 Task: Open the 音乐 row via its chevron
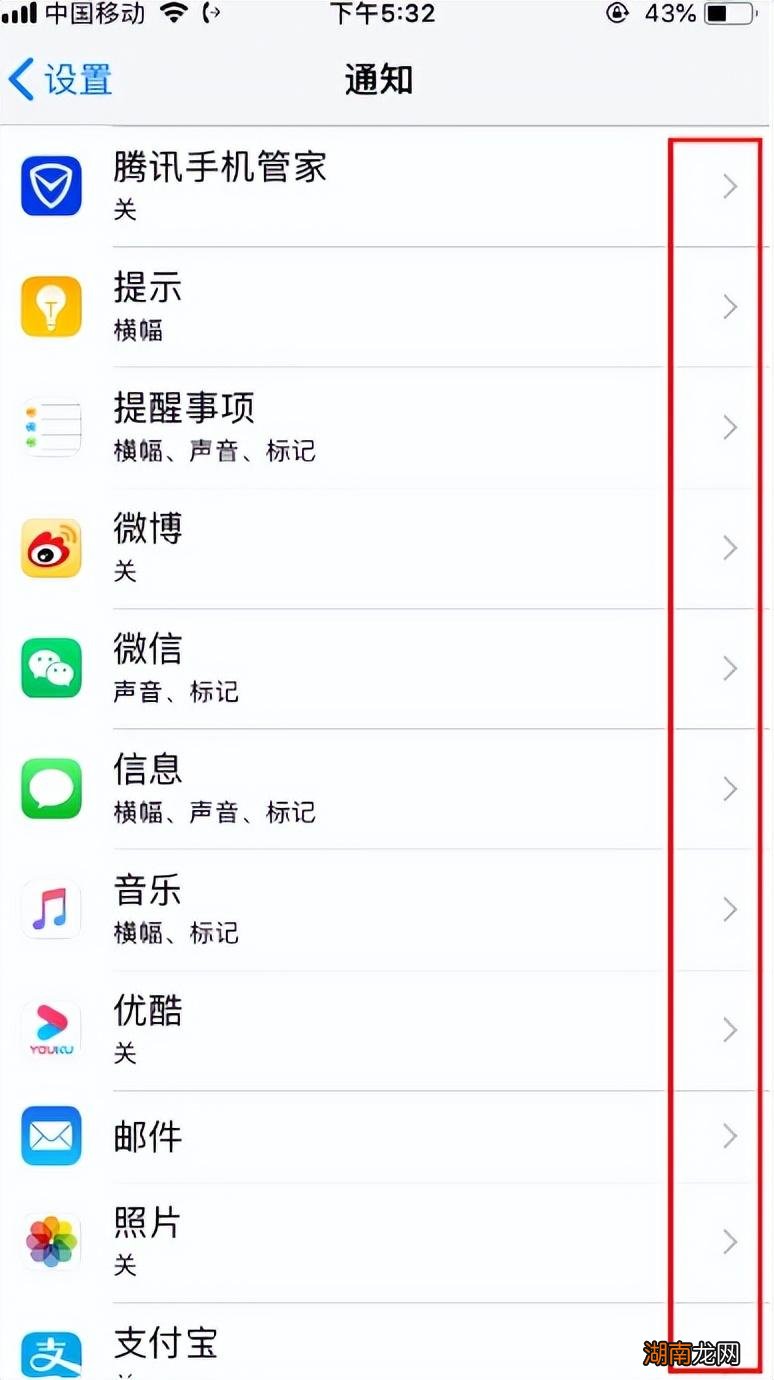[x=729, y=910]
